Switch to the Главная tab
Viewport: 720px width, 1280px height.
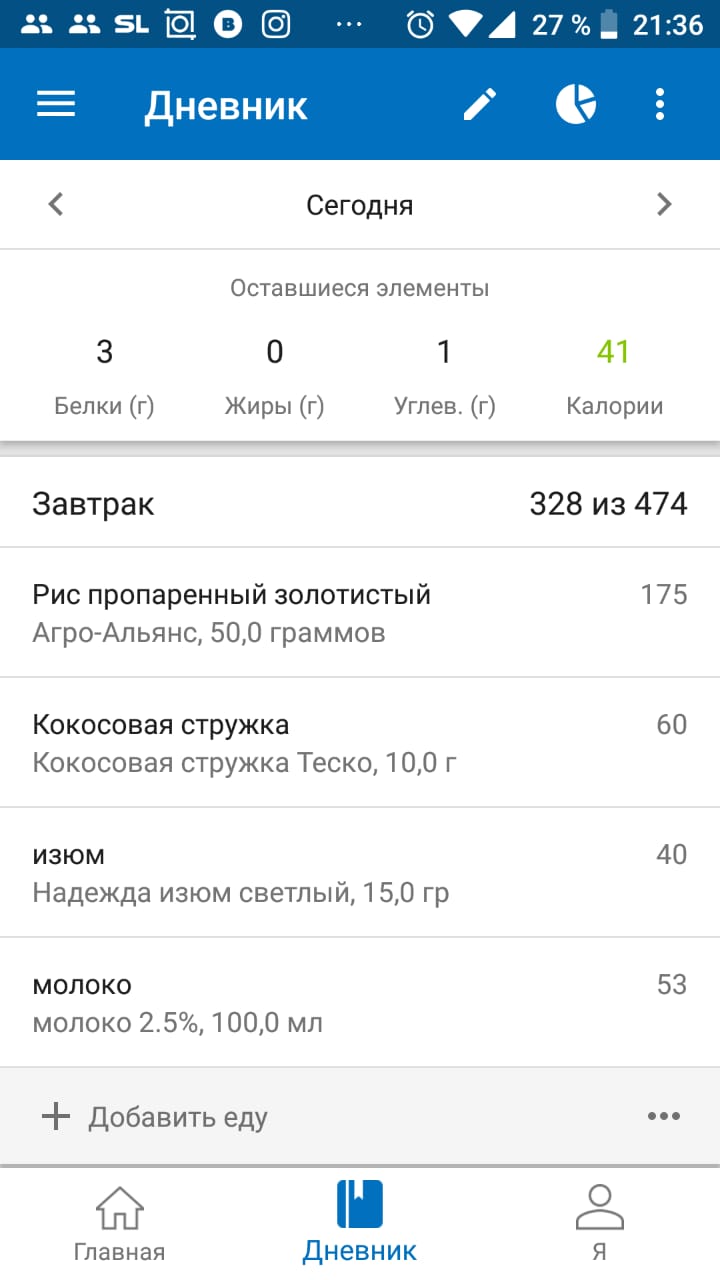pyautogui.click(x=120, y=1222)
